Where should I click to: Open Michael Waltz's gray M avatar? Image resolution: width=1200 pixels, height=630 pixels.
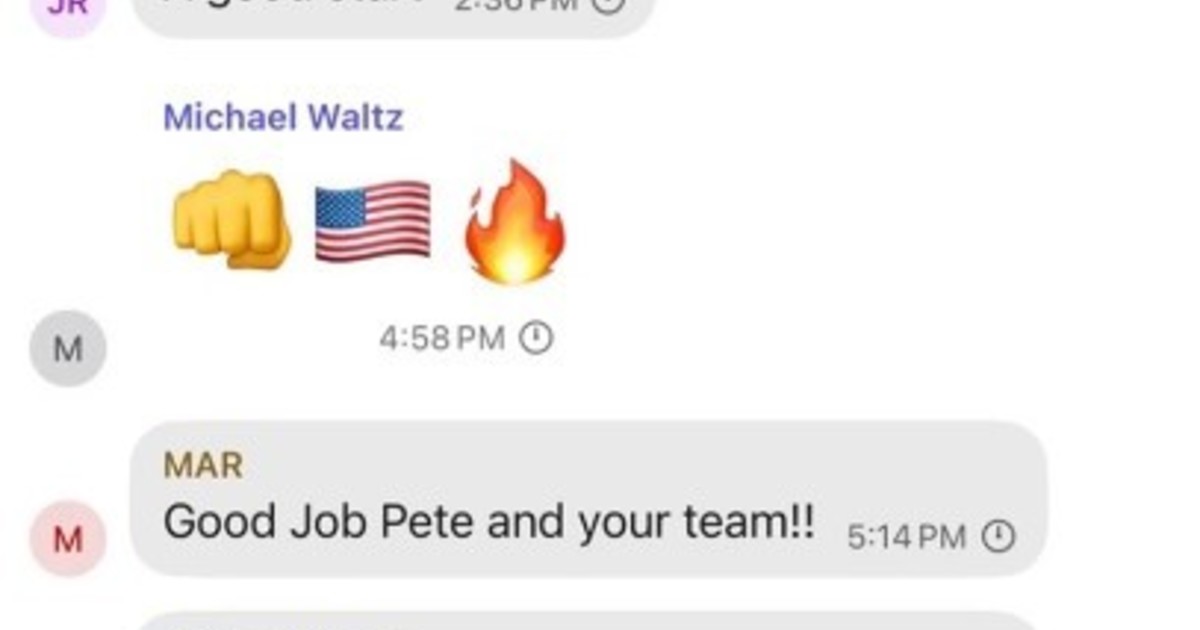(67, 349)
